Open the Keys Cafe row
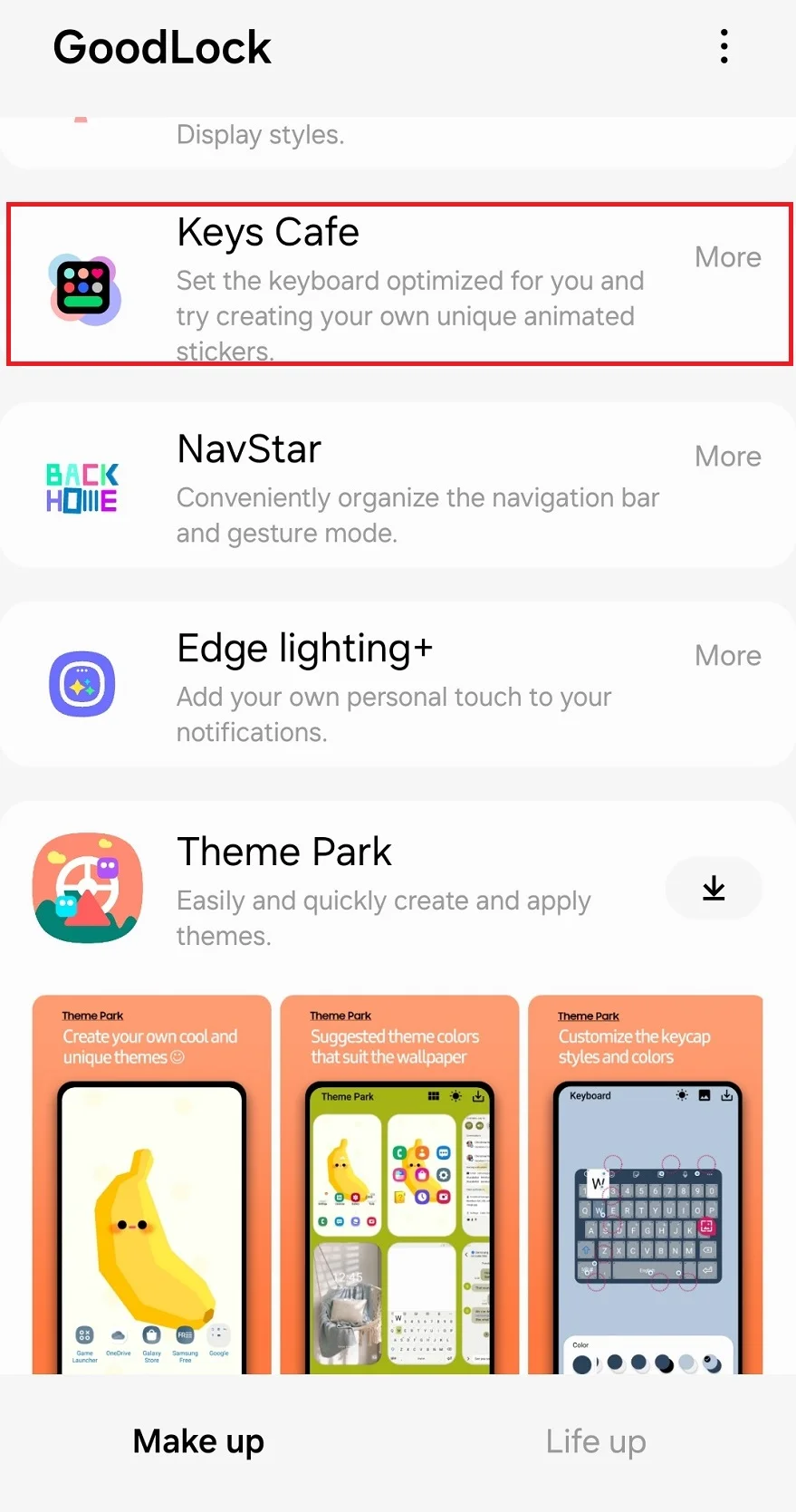This screenshot has width=796, height=1512. pos(398,285)
